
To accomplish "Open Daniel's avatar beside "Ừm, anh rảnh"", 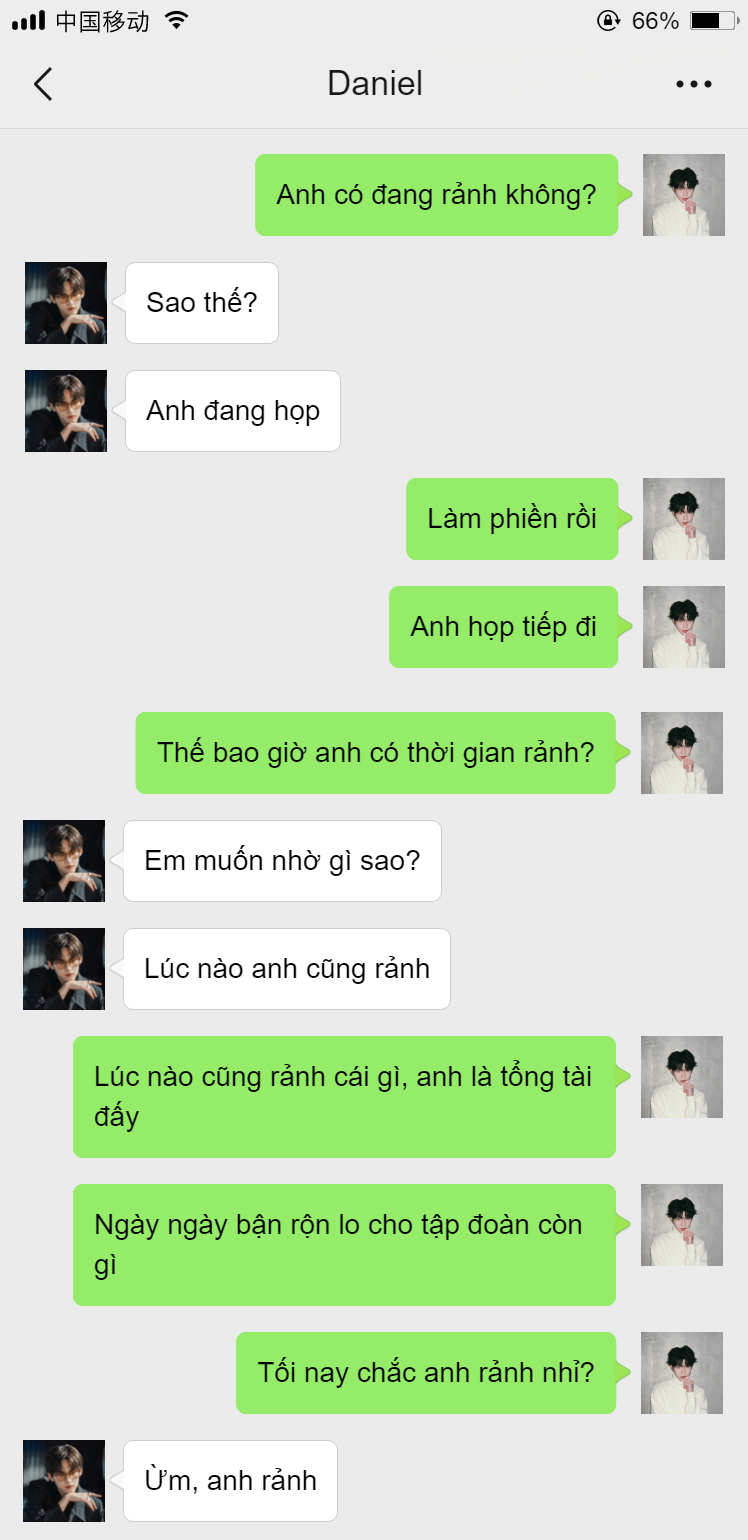I will coord(64,1481).
